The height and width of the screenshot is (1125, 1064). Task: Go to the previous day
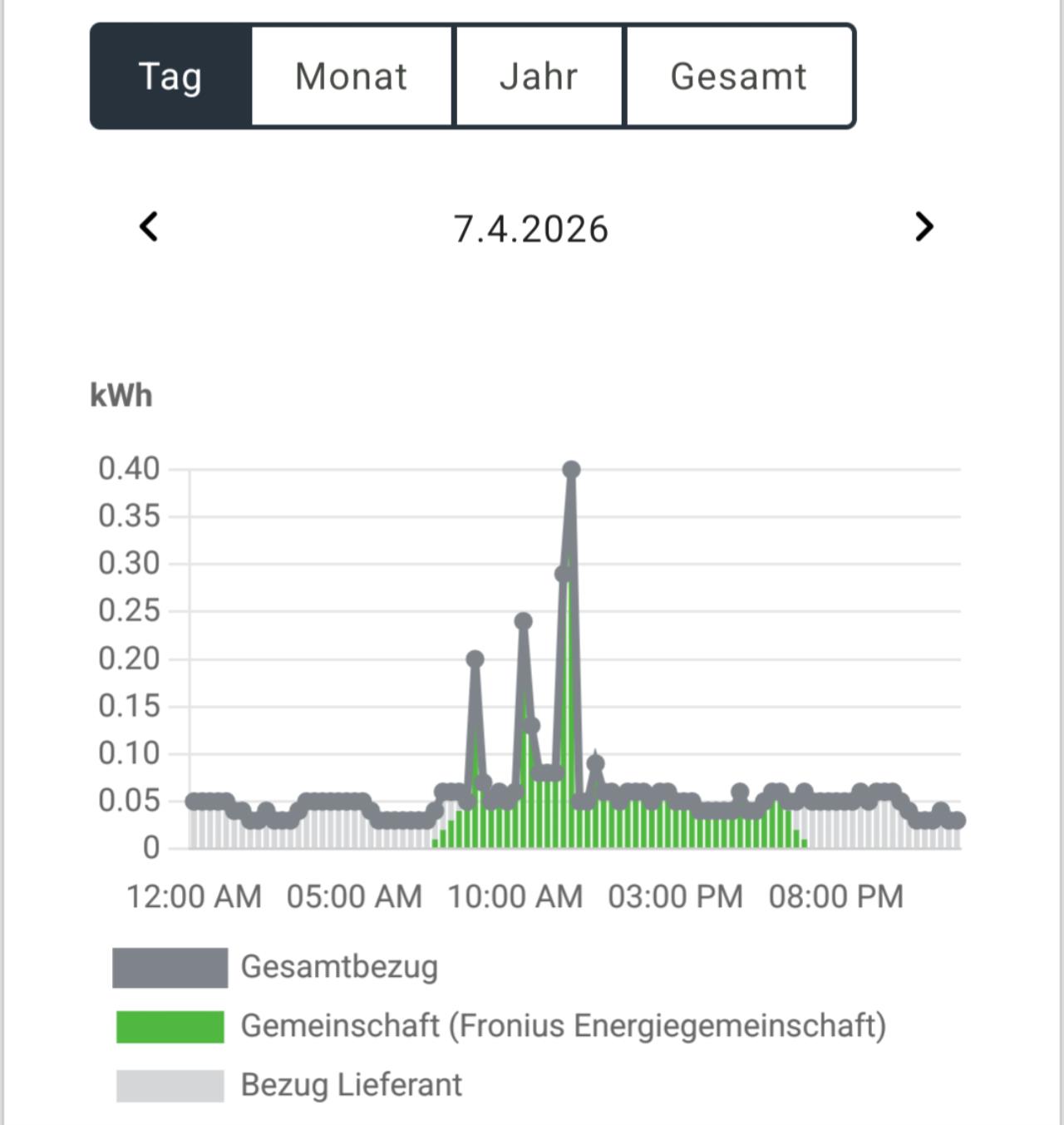149,227
